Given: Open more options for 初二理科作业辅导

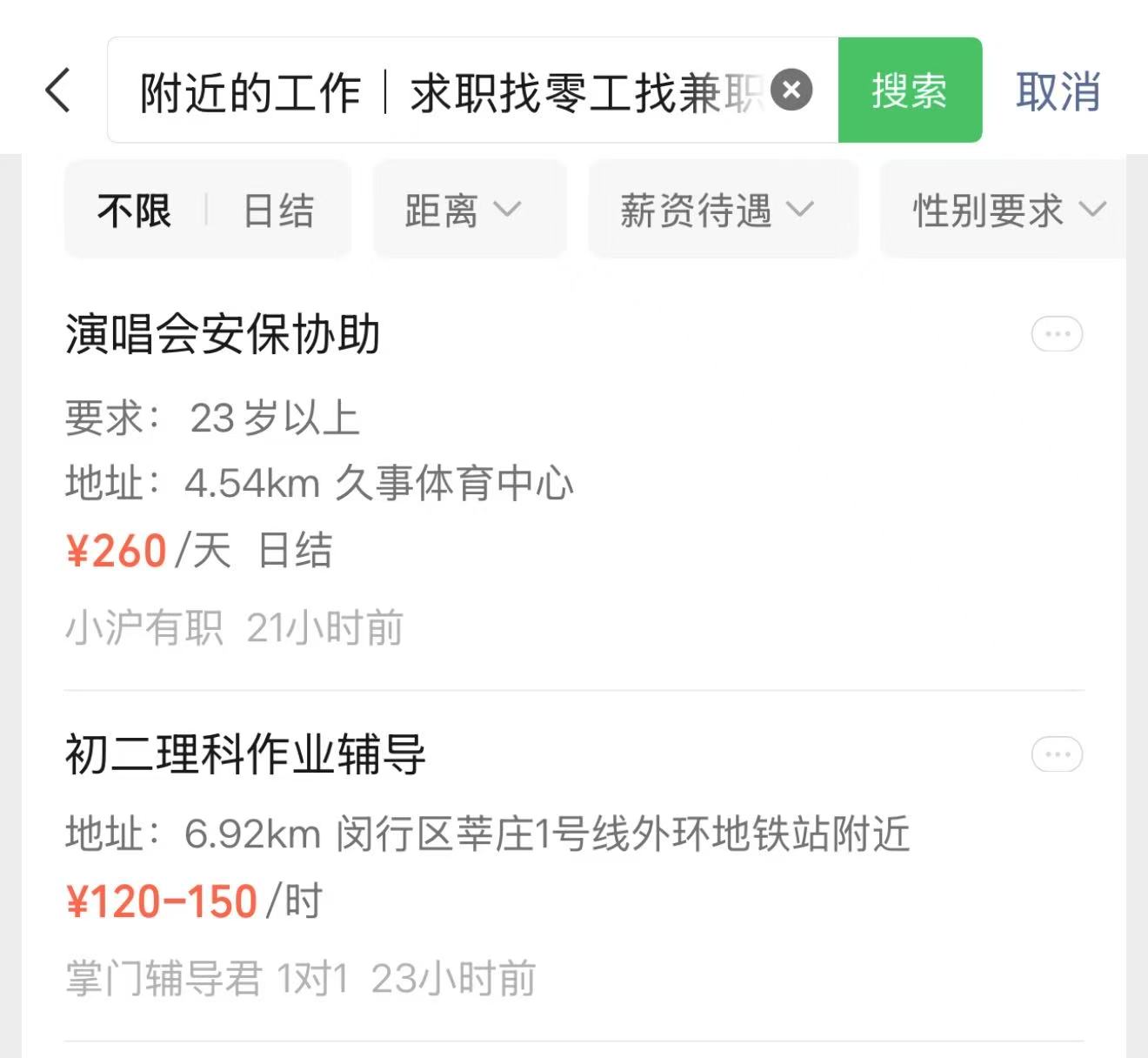Looking at the screenshot, I should pos(1057,754).
